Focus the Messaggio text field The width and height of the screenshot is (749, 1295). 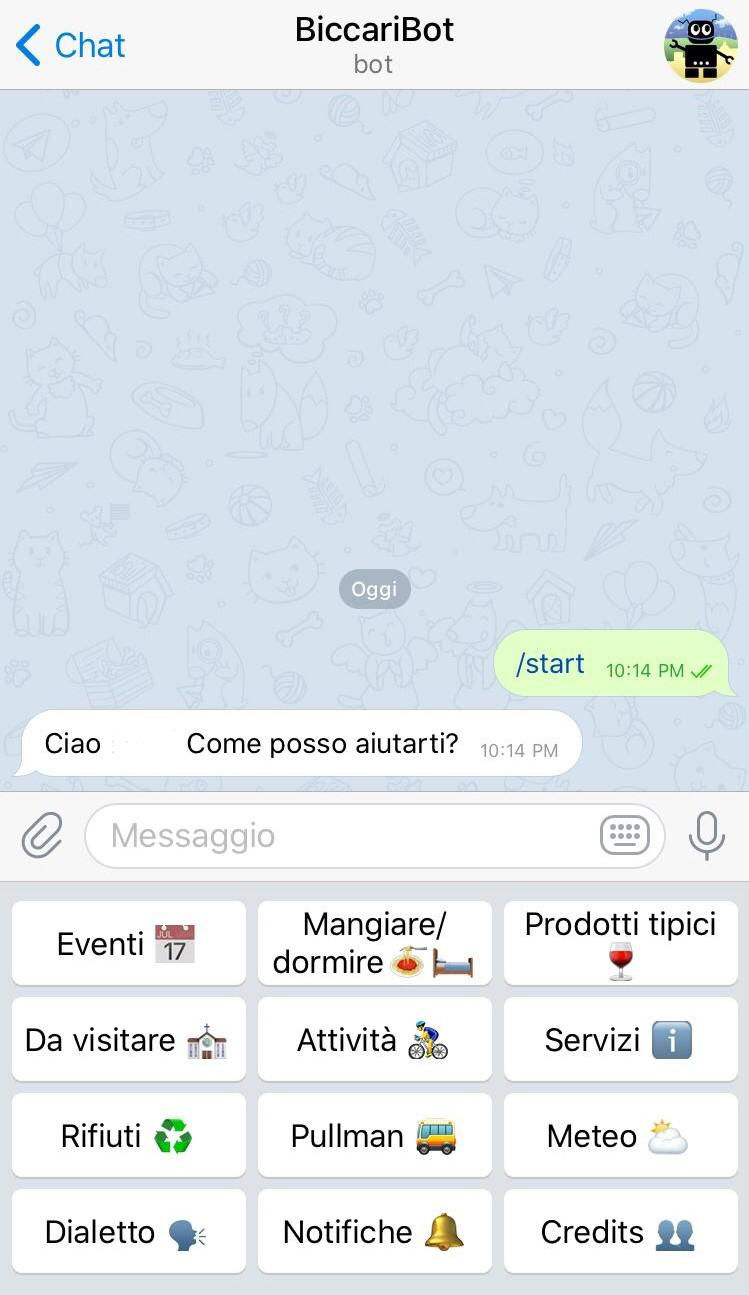340,835
